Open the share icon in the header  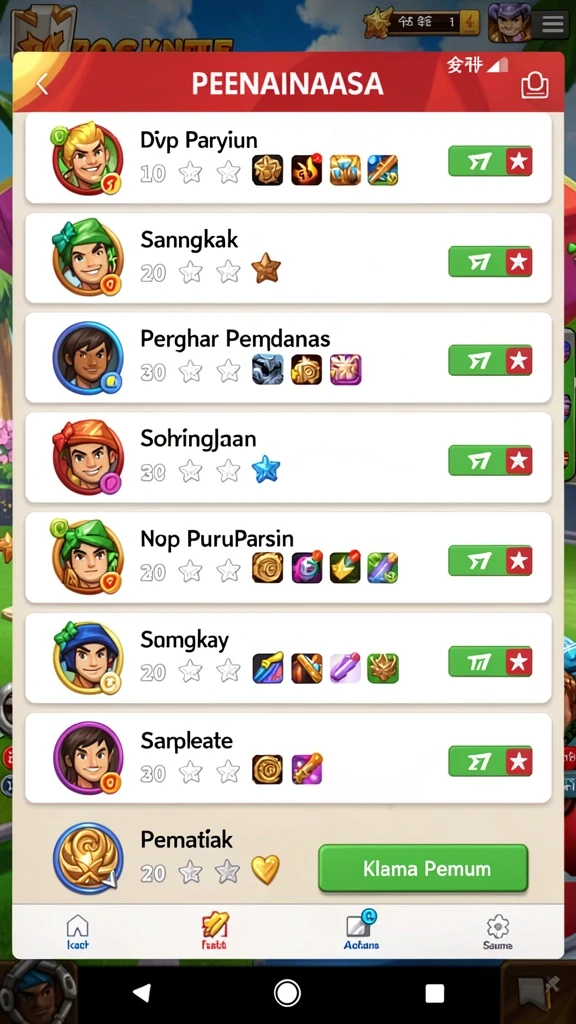[534, 86]
